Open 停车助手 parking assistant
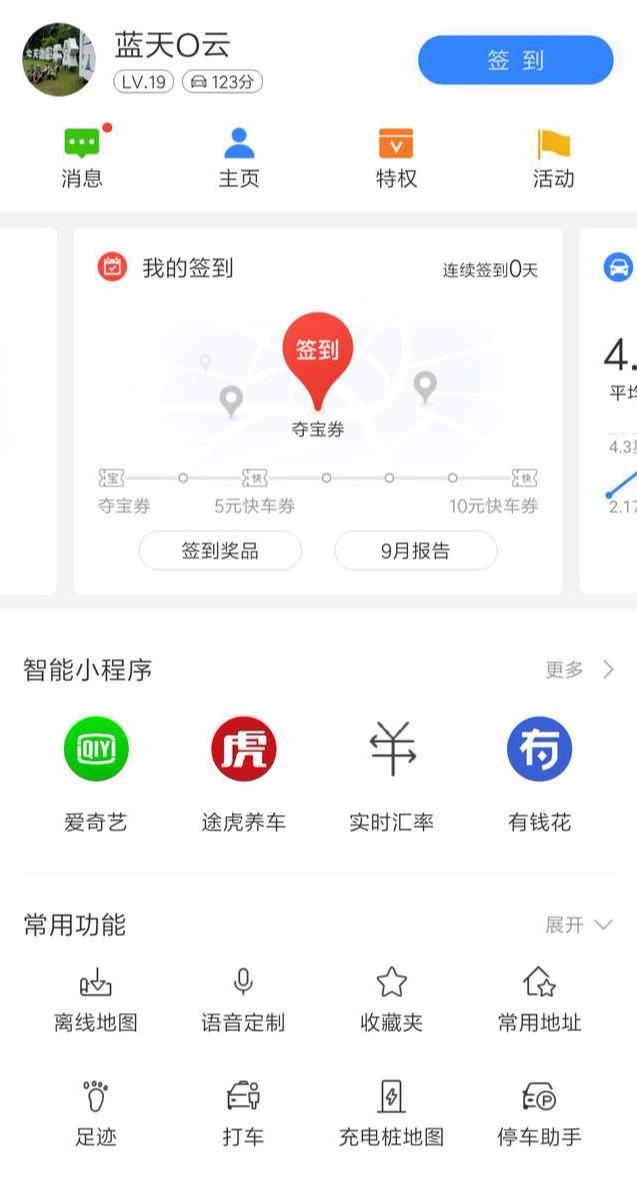This screenshot has height=1181, width=637. [x=539, y=1113]
